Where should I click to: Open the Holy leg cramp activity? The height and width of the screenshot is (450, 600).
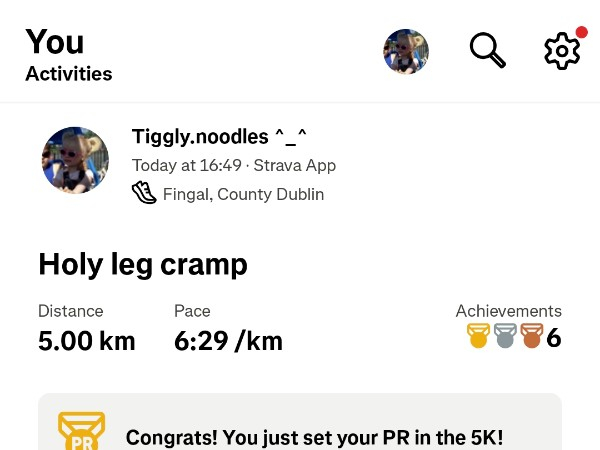point(143,265)
